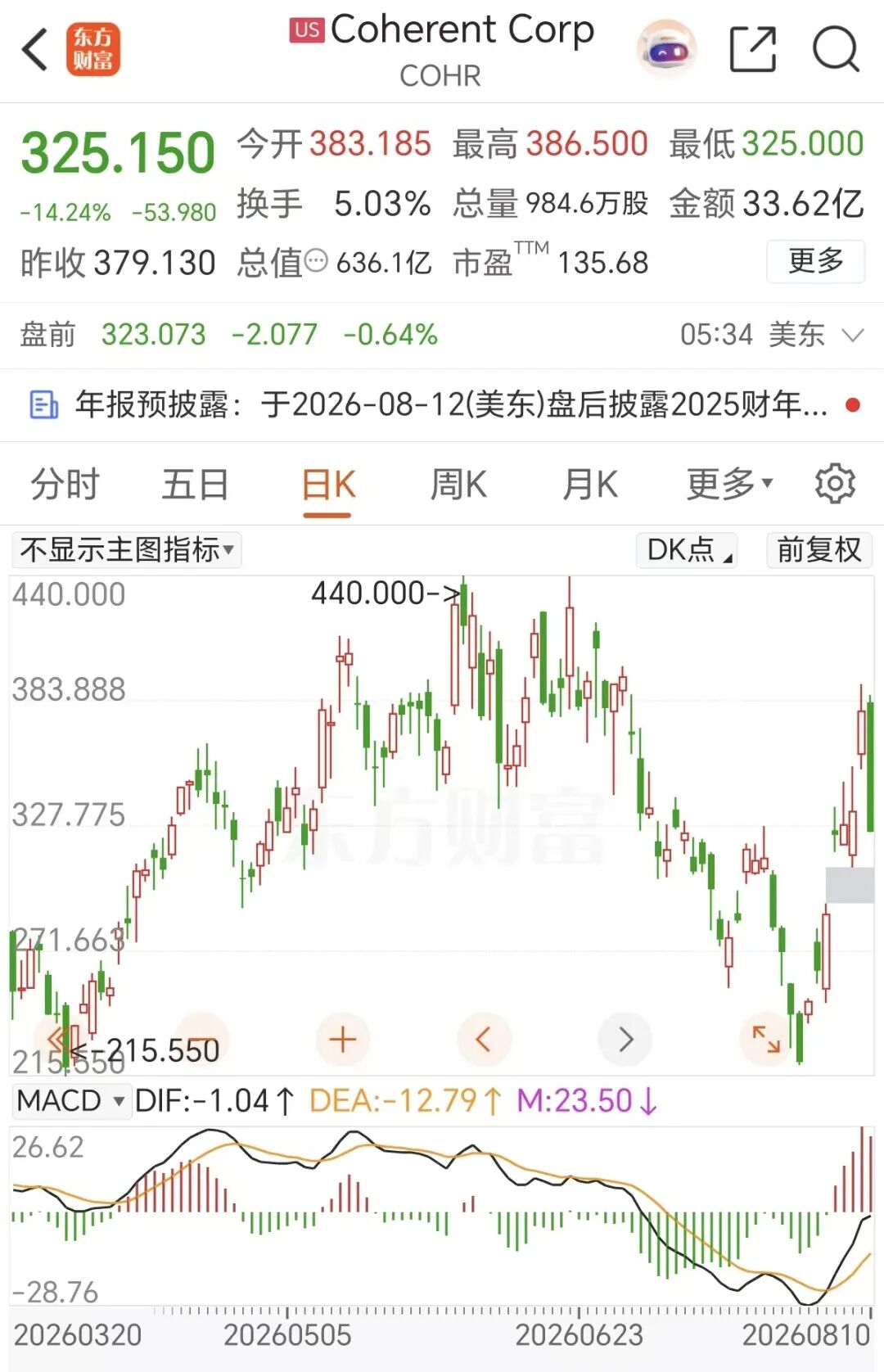Open stock search magnifier
This screenshot has width=884, height=1372.
837,49
